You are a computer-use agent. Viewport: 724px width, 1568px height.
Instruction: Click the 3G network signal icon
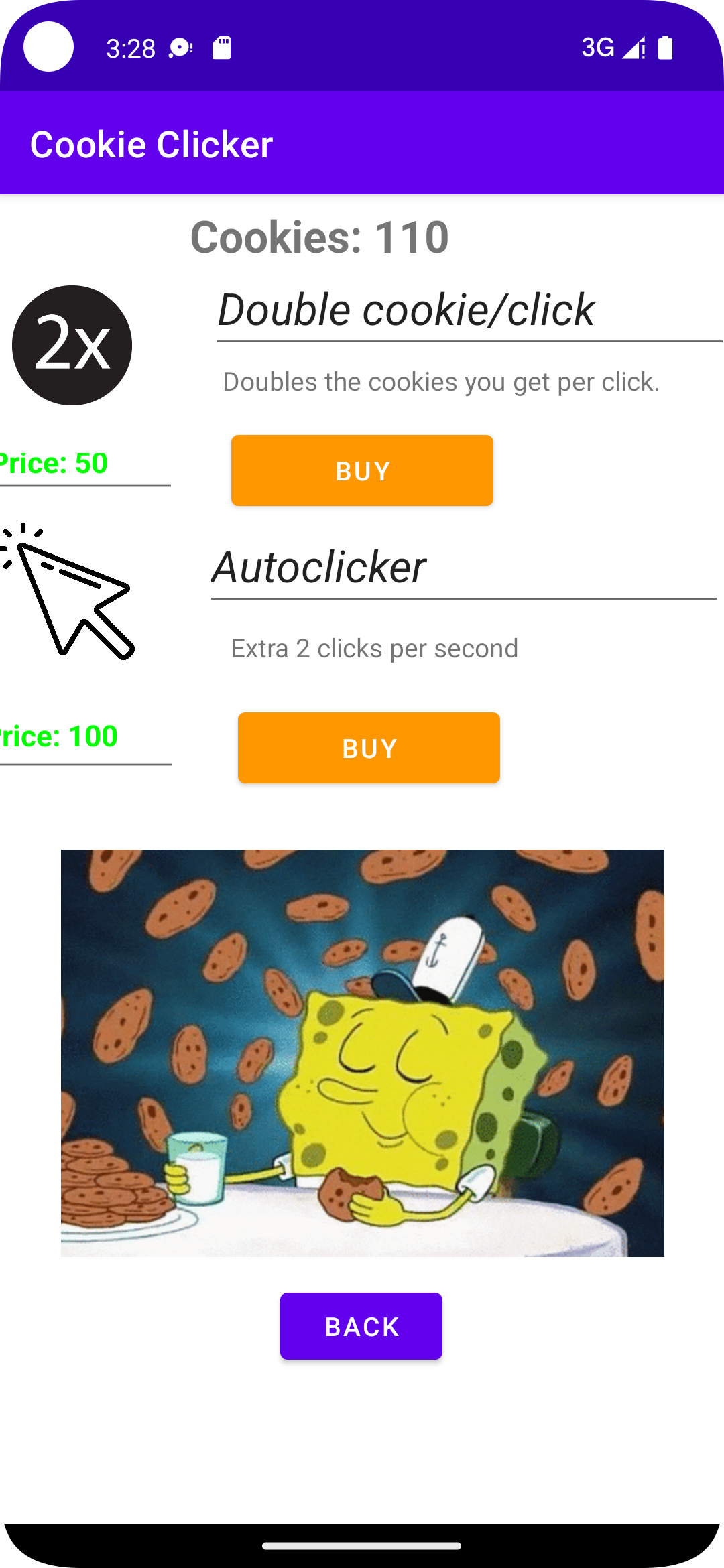pos(599,47)
